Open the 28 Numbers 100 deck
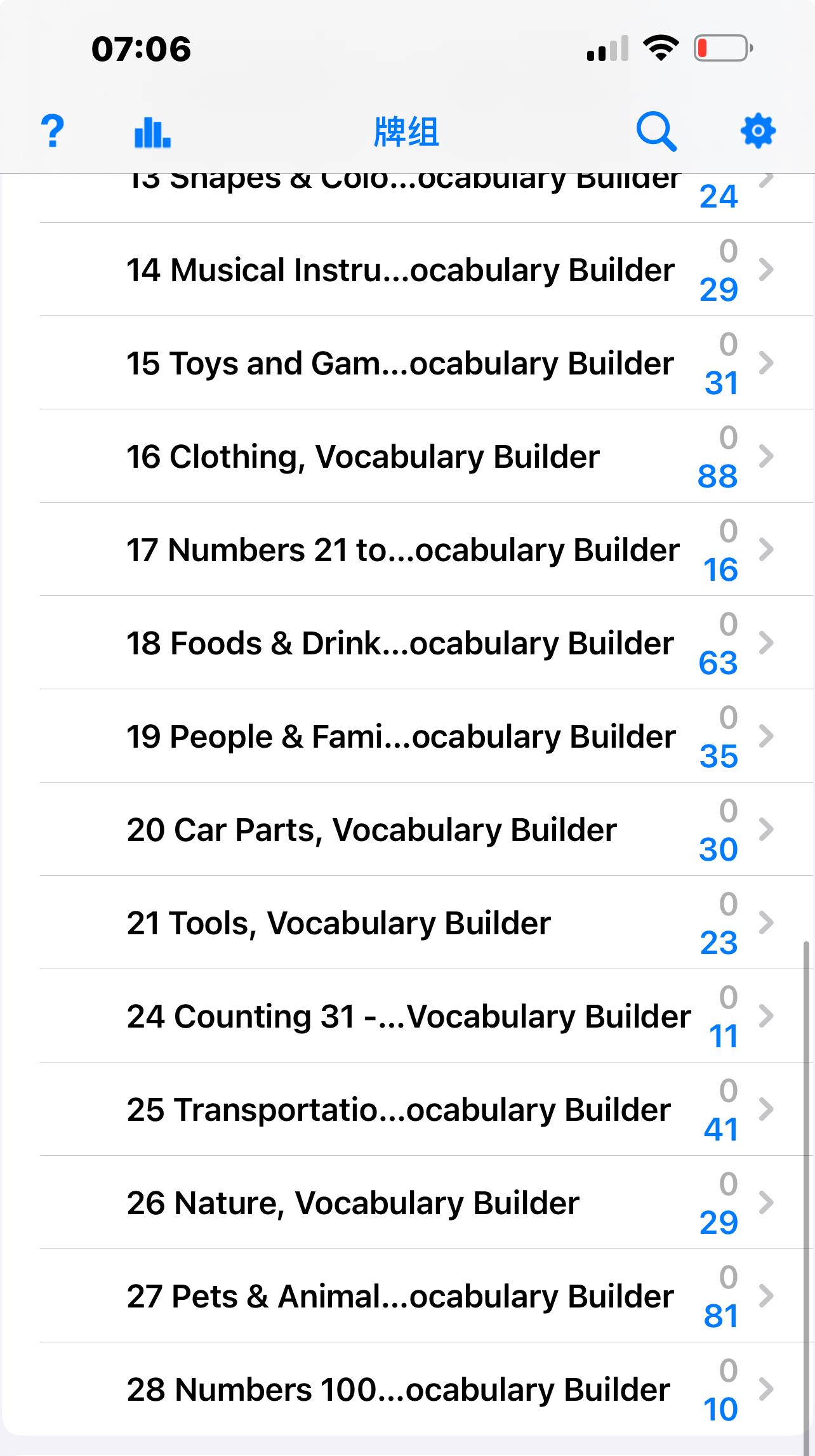This screenshot has height=1456, width=815. tap(427, 1389)
